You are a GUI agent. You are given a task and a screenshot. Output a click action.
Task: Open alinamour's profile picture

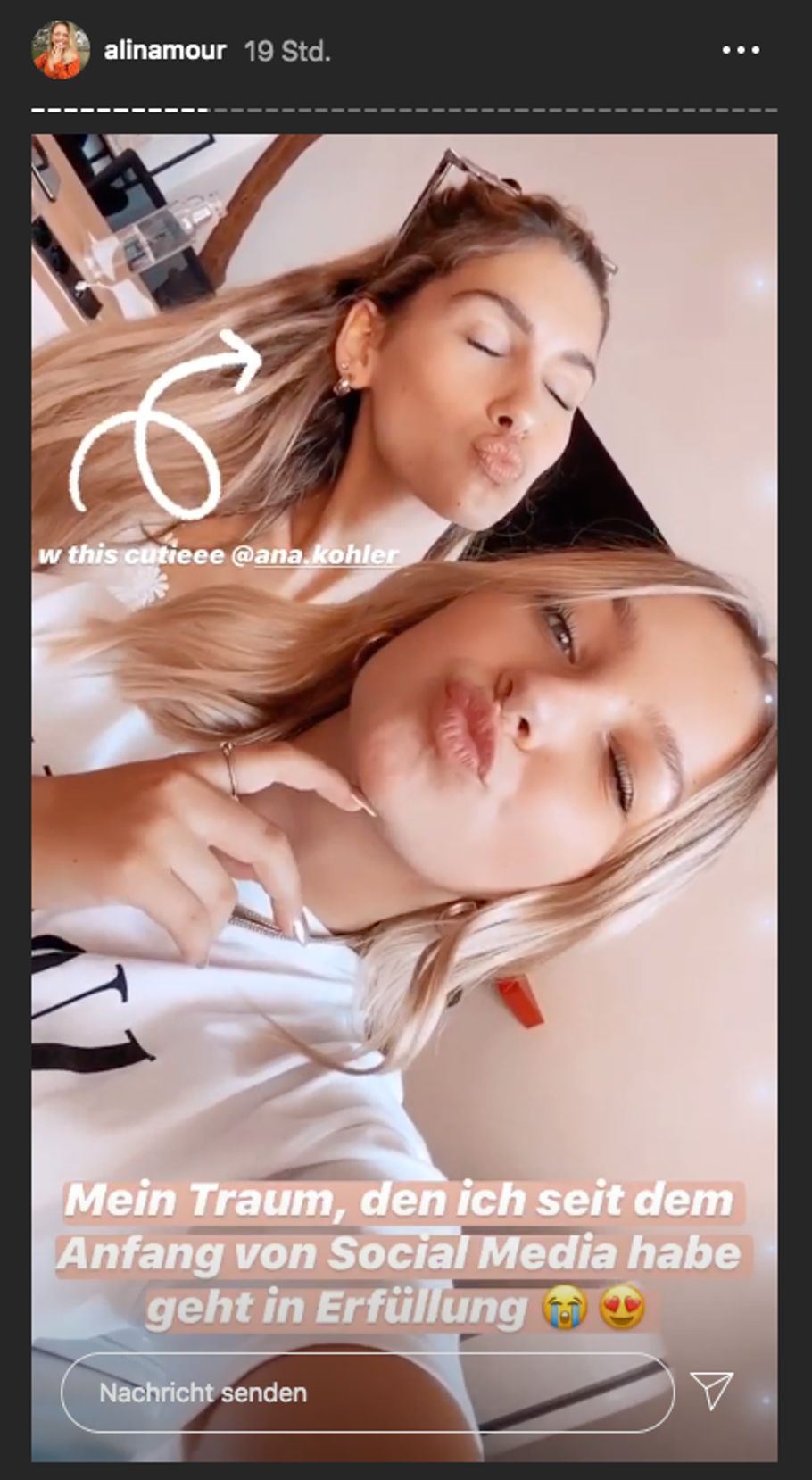click(61, 51)
